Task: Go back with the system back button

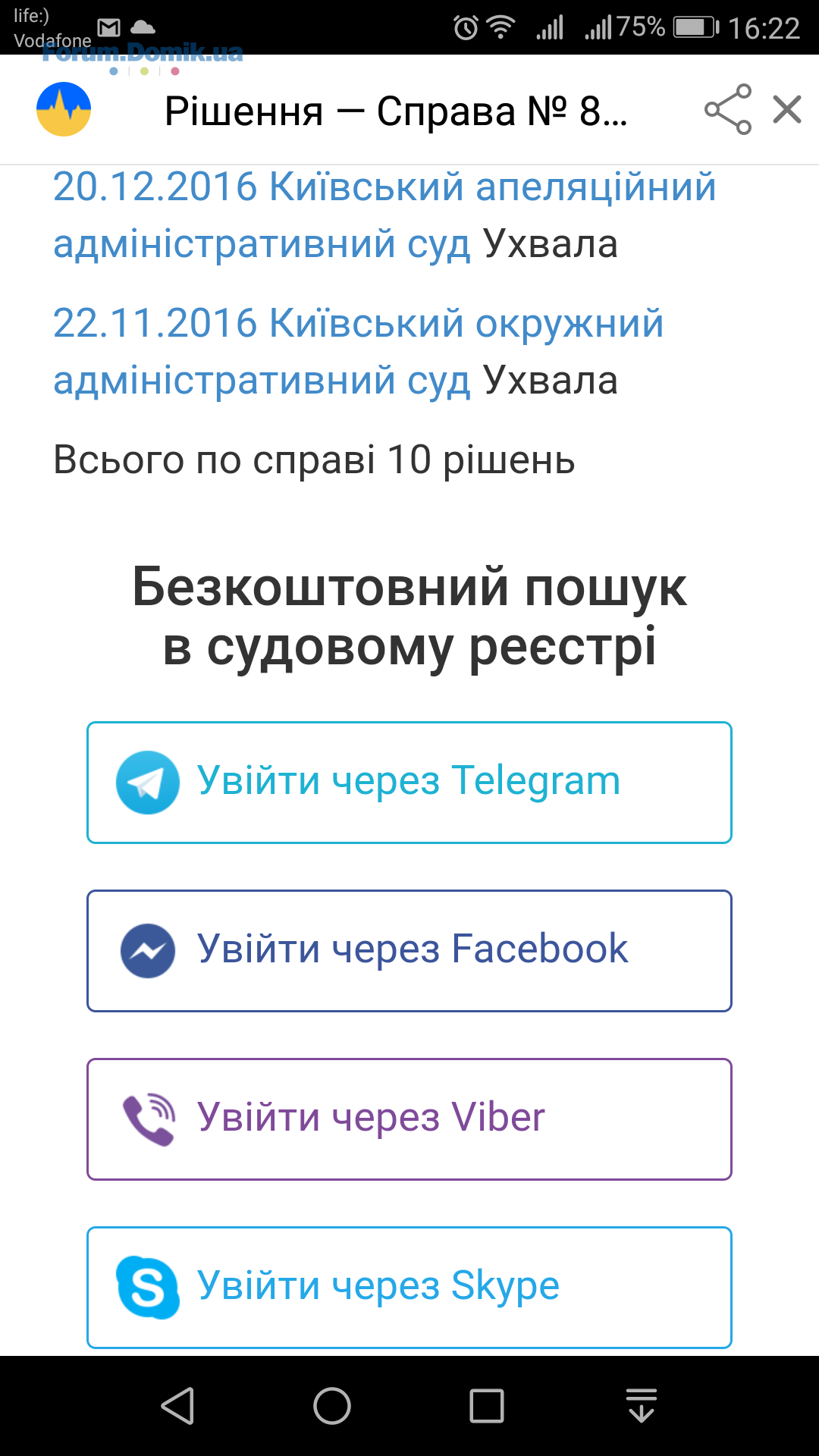Action: pos(178,1406)
